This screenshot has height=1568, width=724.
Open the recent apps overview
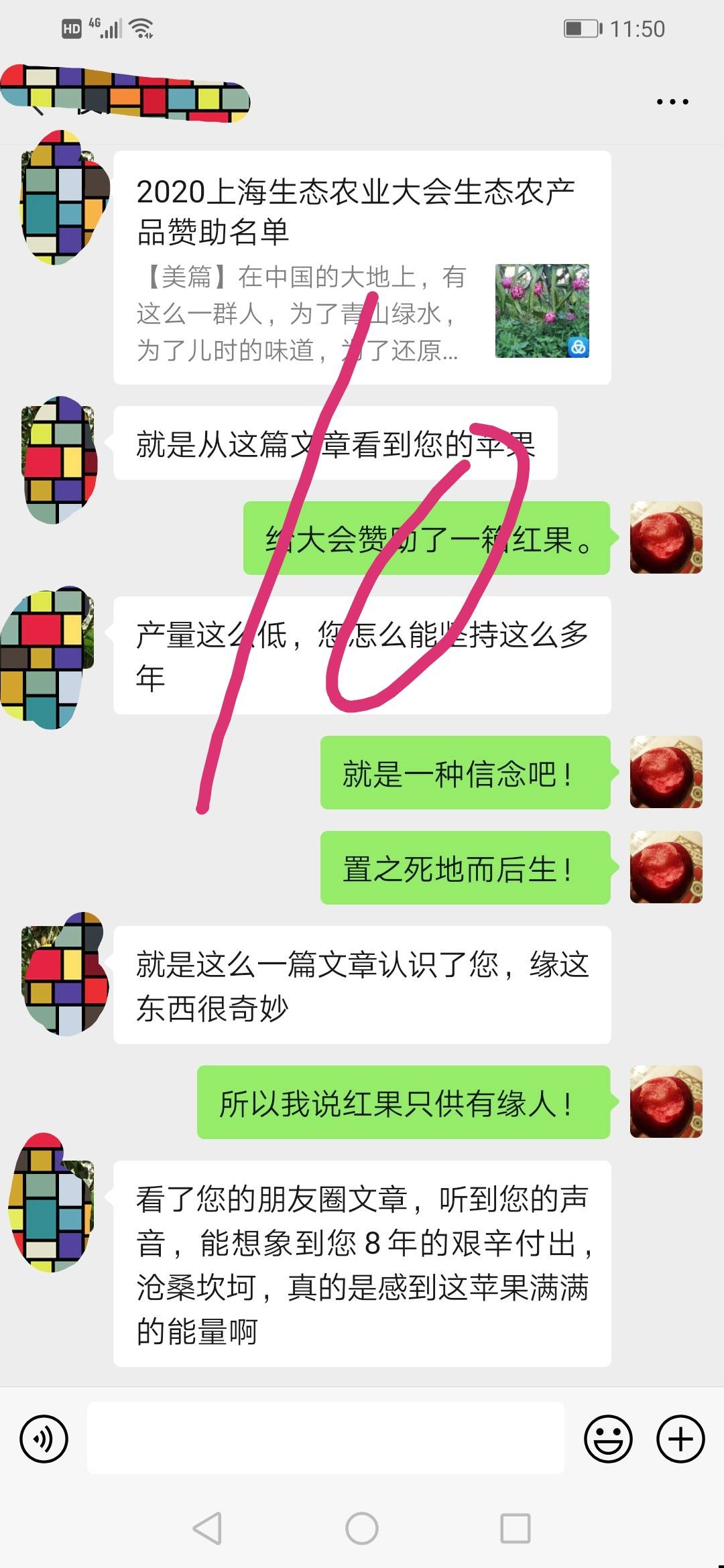[x=516, y=1528]
